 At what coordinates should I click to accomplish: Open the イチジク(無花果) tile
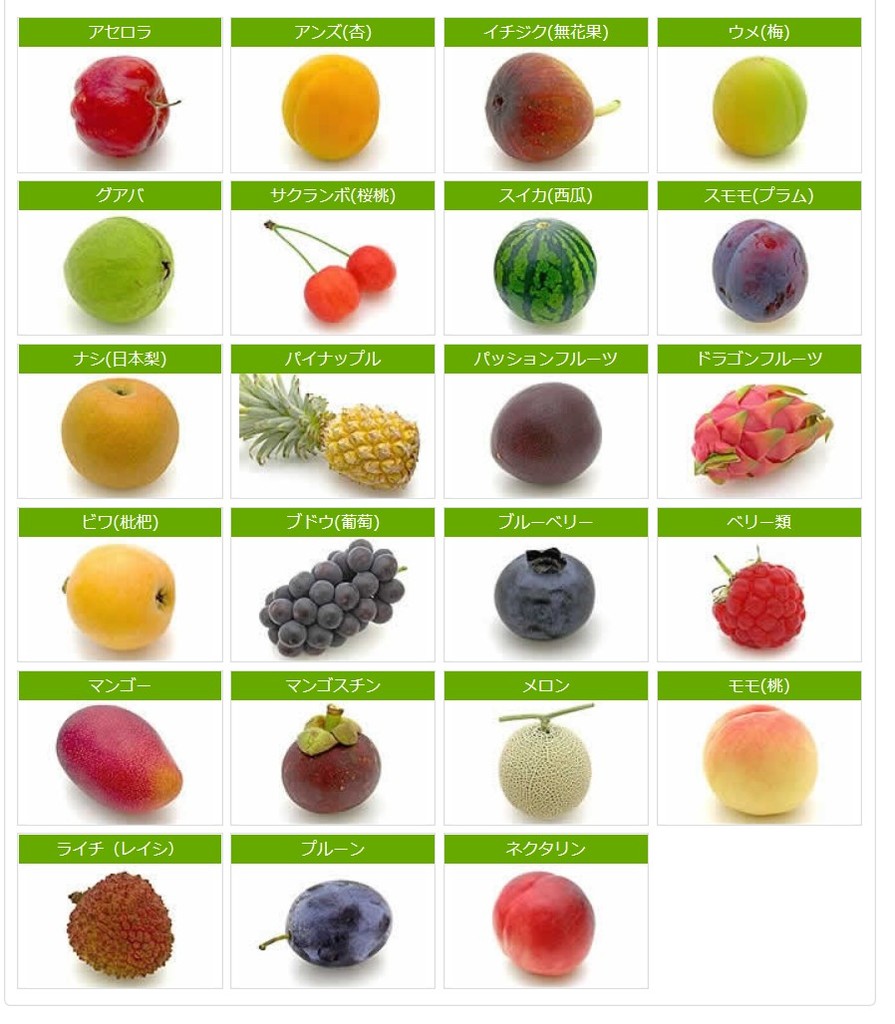pyautogui.click(x=545, y=105)
